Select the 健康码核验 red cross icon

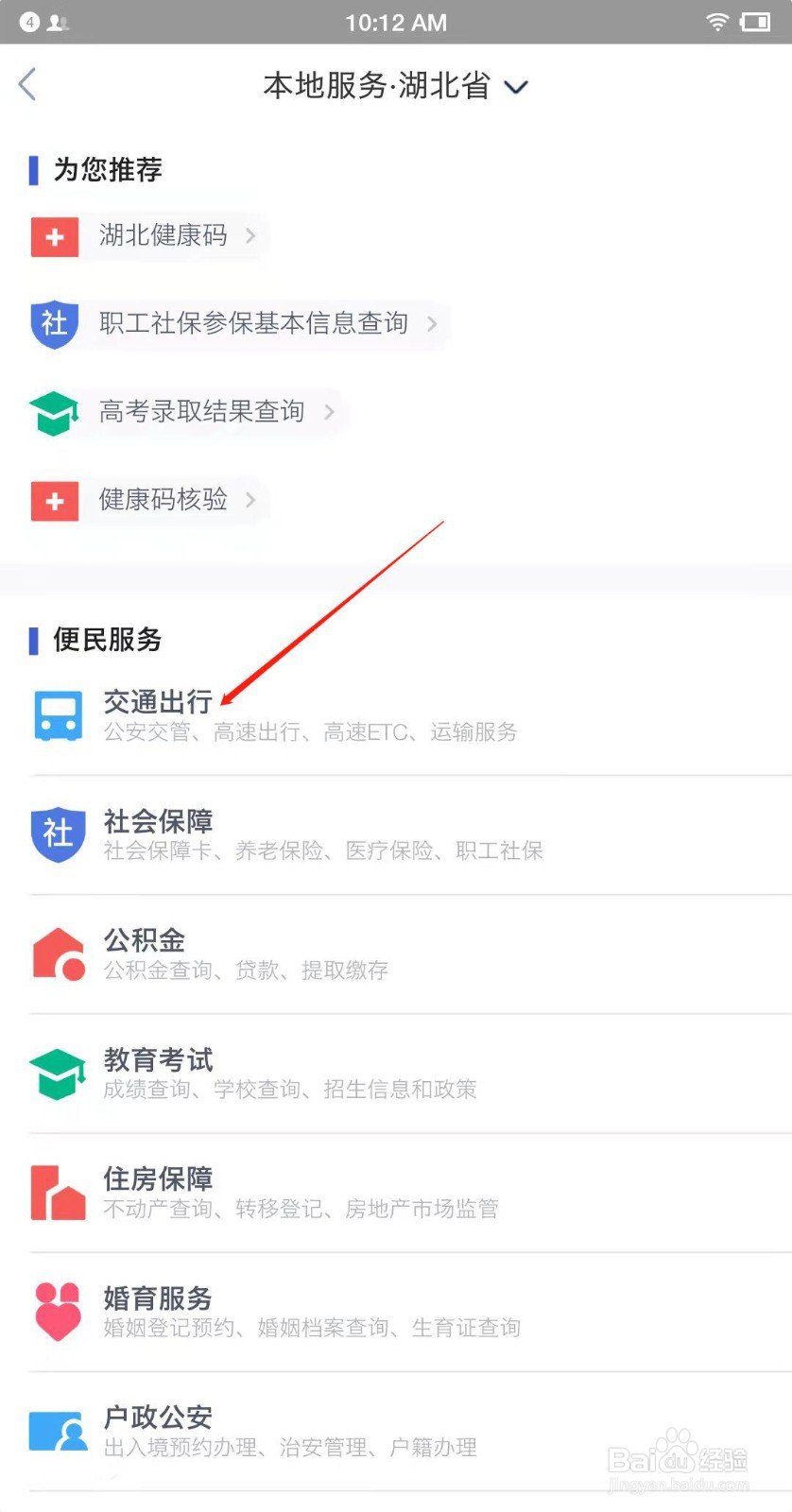point(54,500)
